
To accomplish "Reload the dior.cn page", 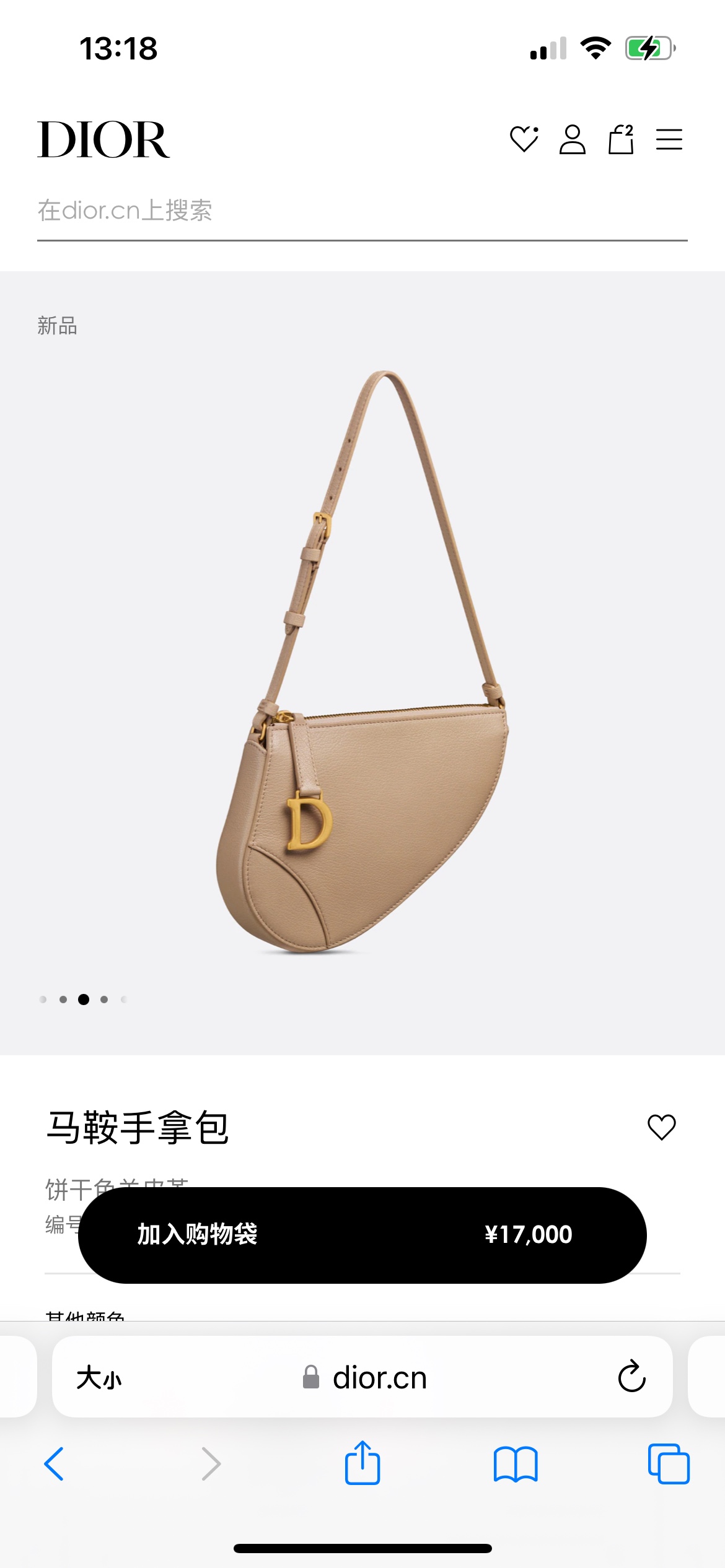I will (x=631, y=1377).
